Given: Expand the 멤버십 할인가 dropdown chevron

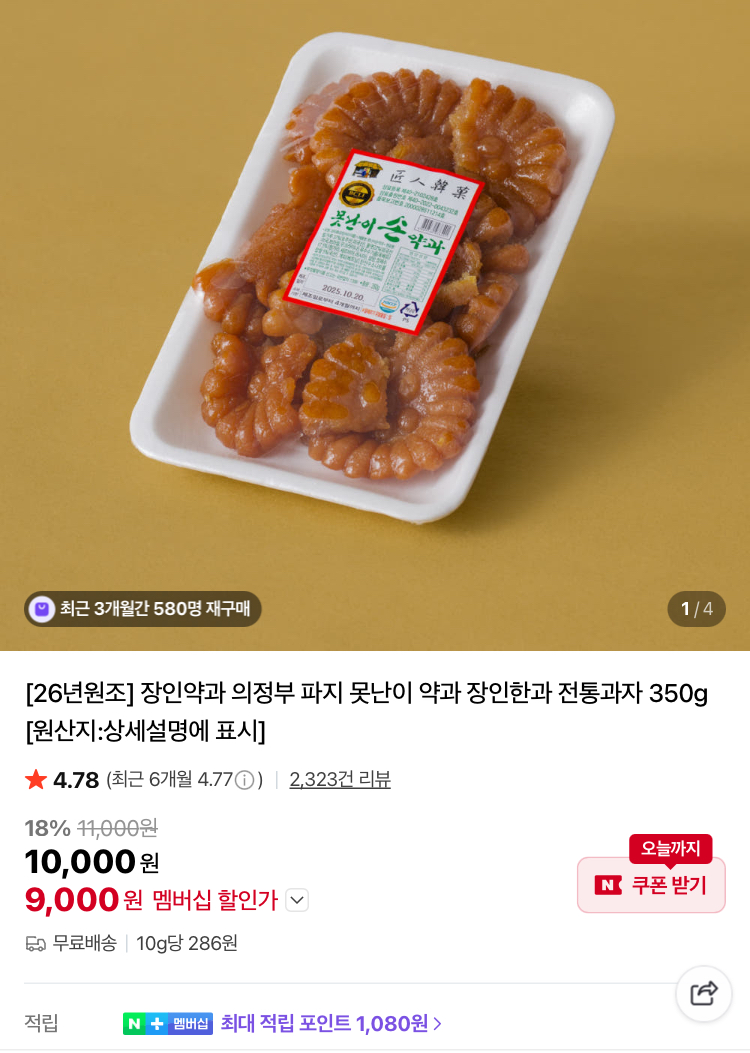Looking at the screenshot, I should coord(297,900).
